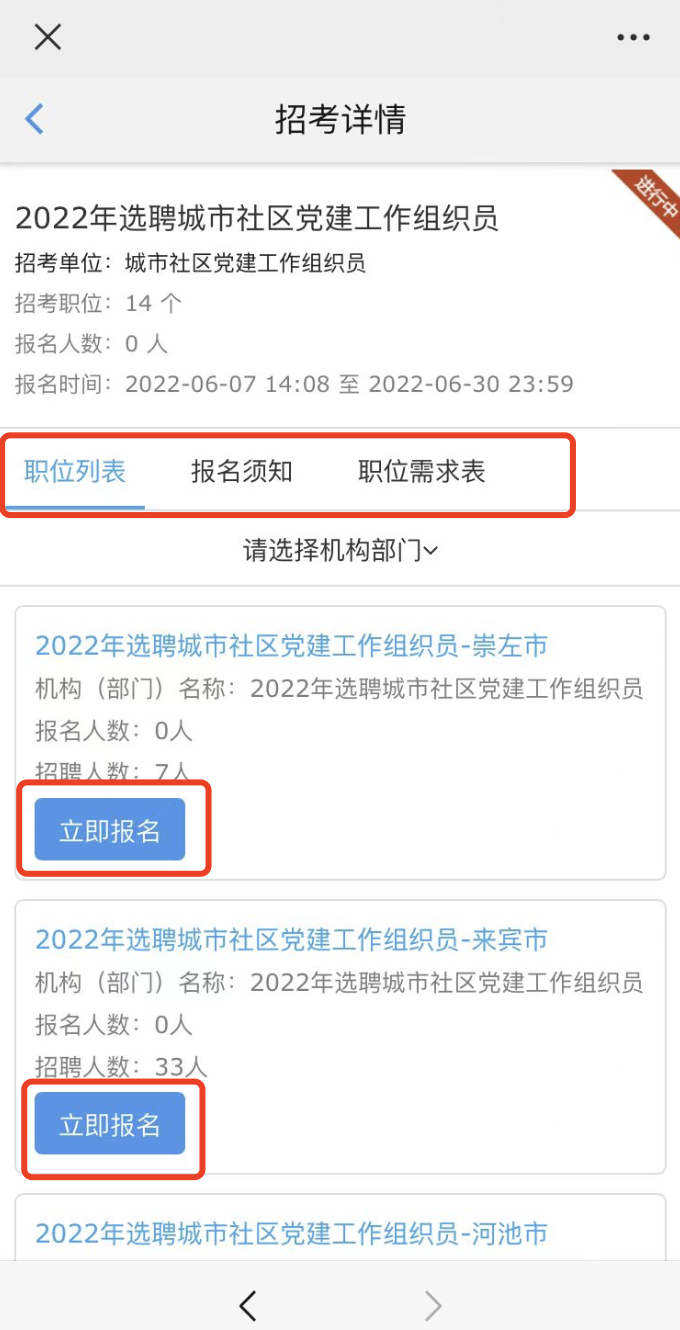Switch to the 职位列表 tab
Viewport: 680px width, 1330px height.
75,472
